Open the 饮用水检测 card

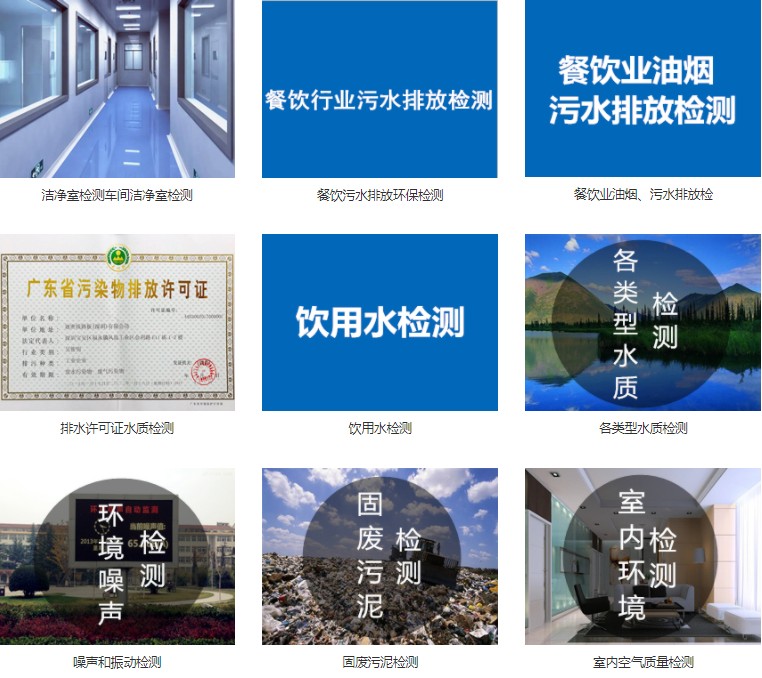(x=379, y=322)
